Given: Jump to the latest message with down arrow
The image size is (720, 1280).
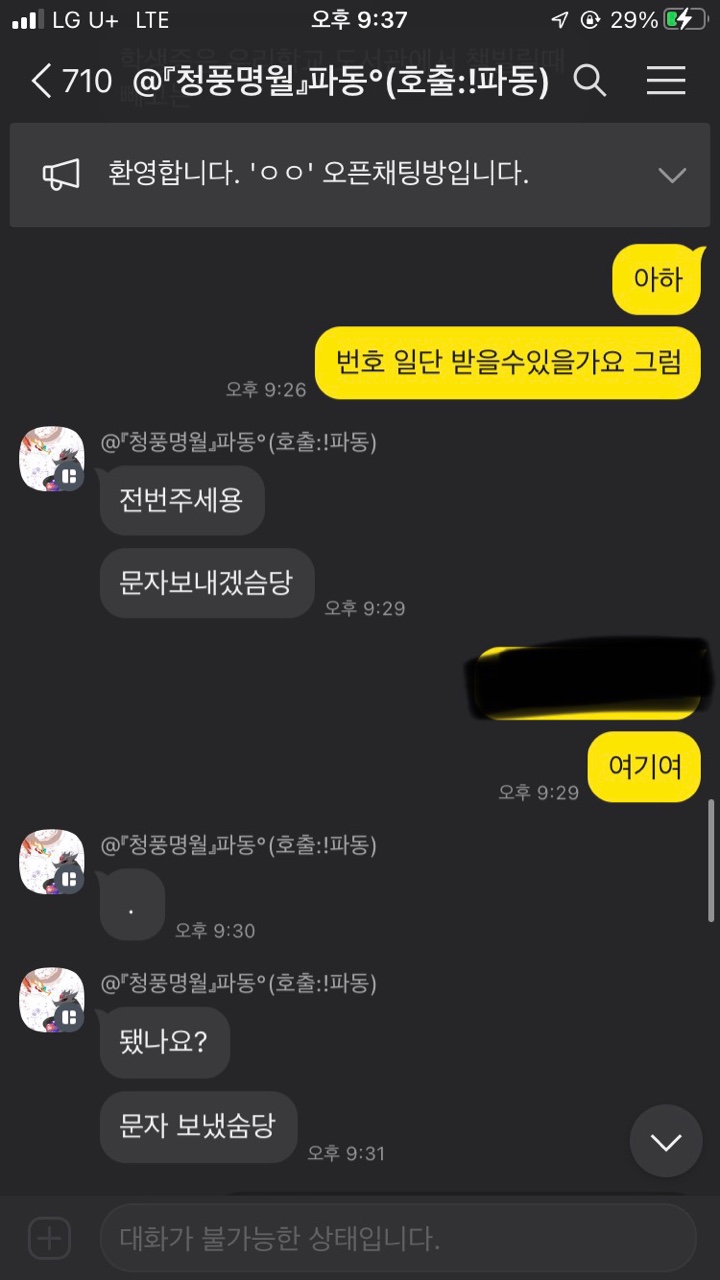Looking at the screenshot, I should 666,1141.
